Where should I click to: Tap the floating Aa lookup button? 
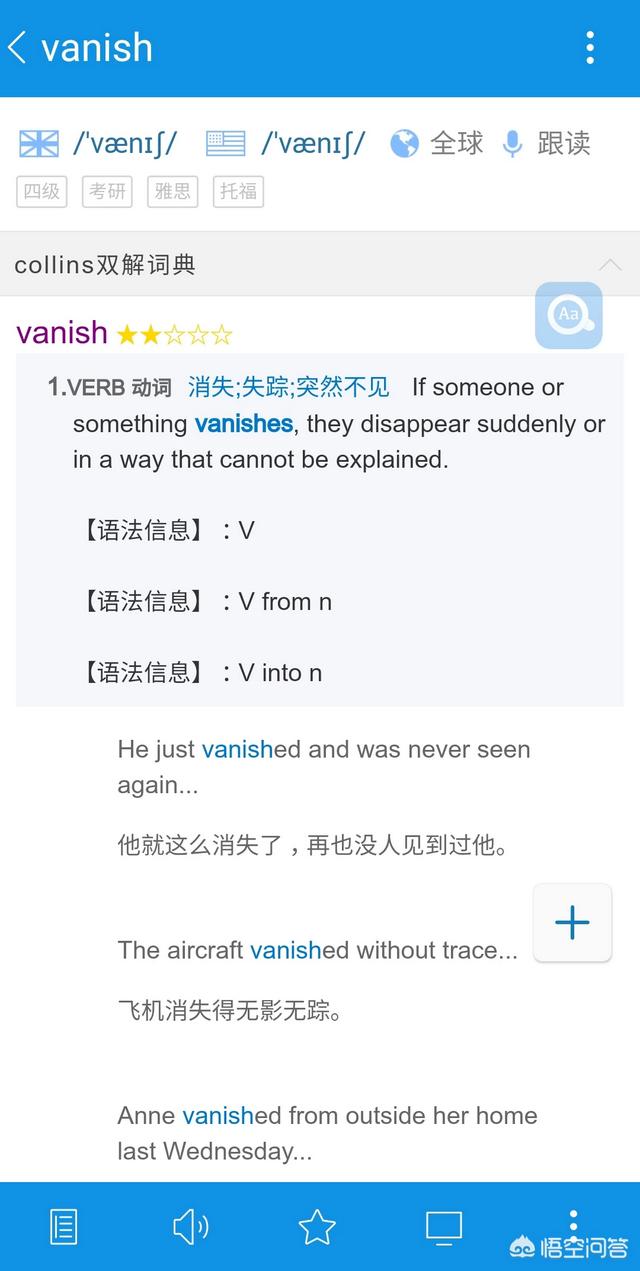pyautogui.click(x=569, y=315)
